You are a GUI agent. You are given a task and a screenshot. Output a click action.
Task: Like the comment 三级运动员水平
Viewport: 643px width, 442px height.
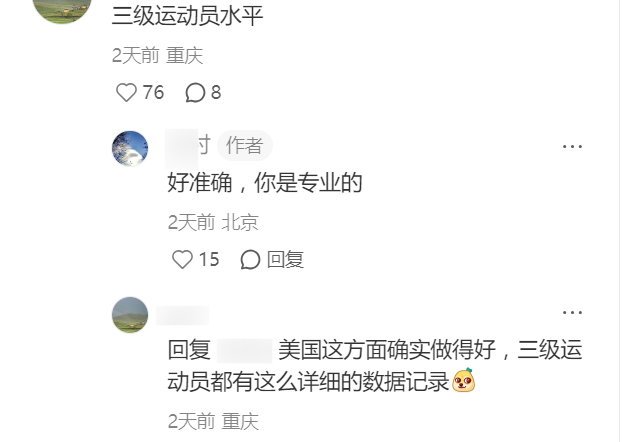pyautogui.click(x=126, y=93)
